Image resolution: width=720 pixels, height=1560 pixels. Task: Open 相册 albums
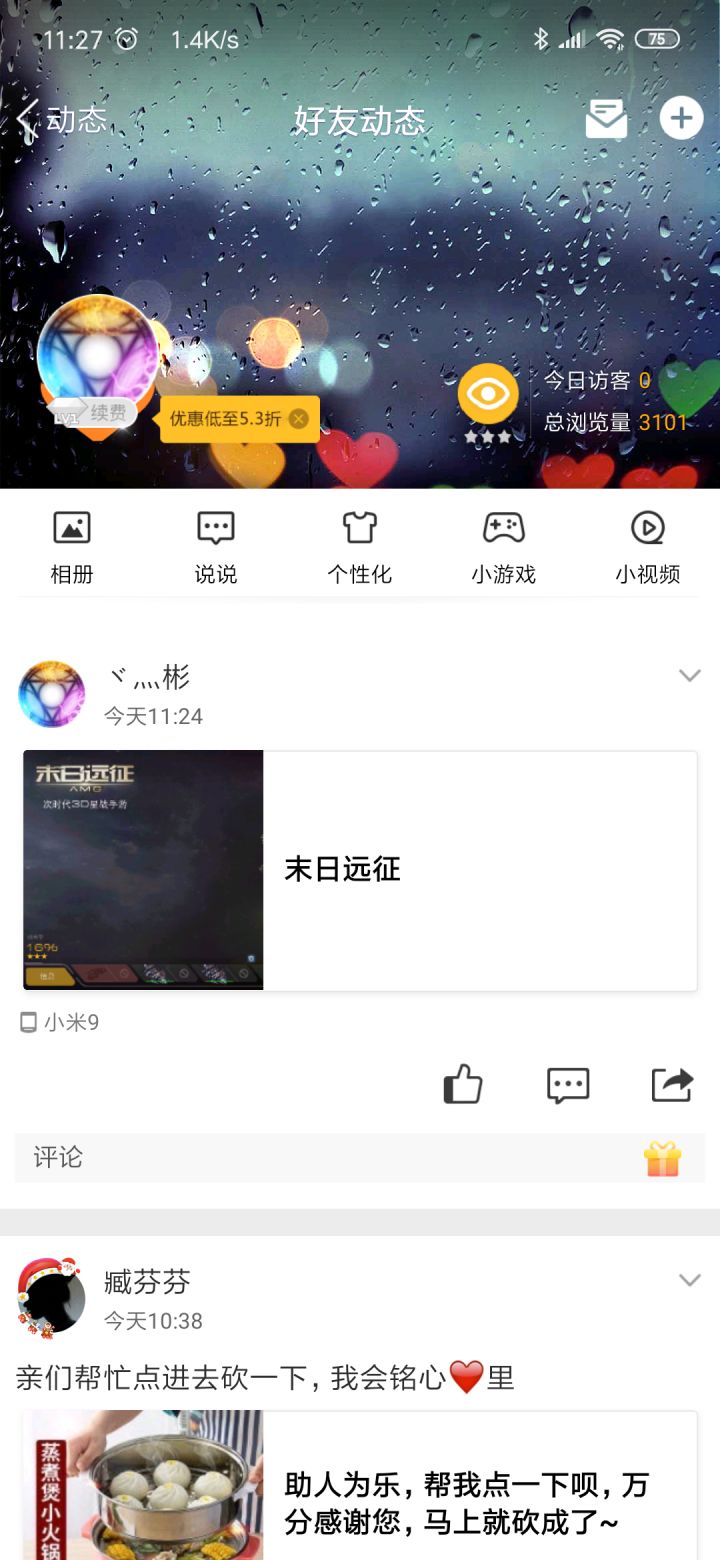(x=72, y=547)
